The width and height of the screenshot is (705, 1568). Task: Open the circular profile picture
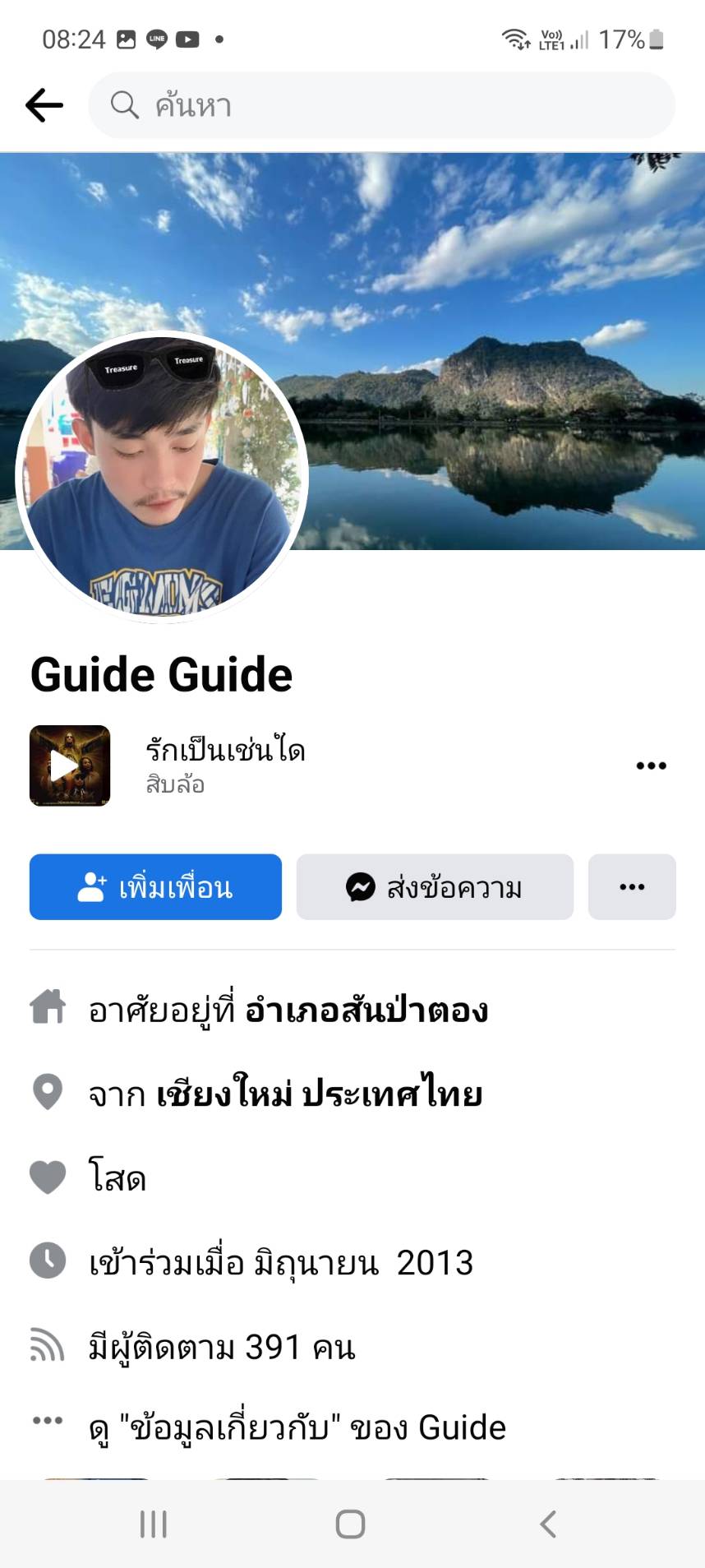point(162,477)
